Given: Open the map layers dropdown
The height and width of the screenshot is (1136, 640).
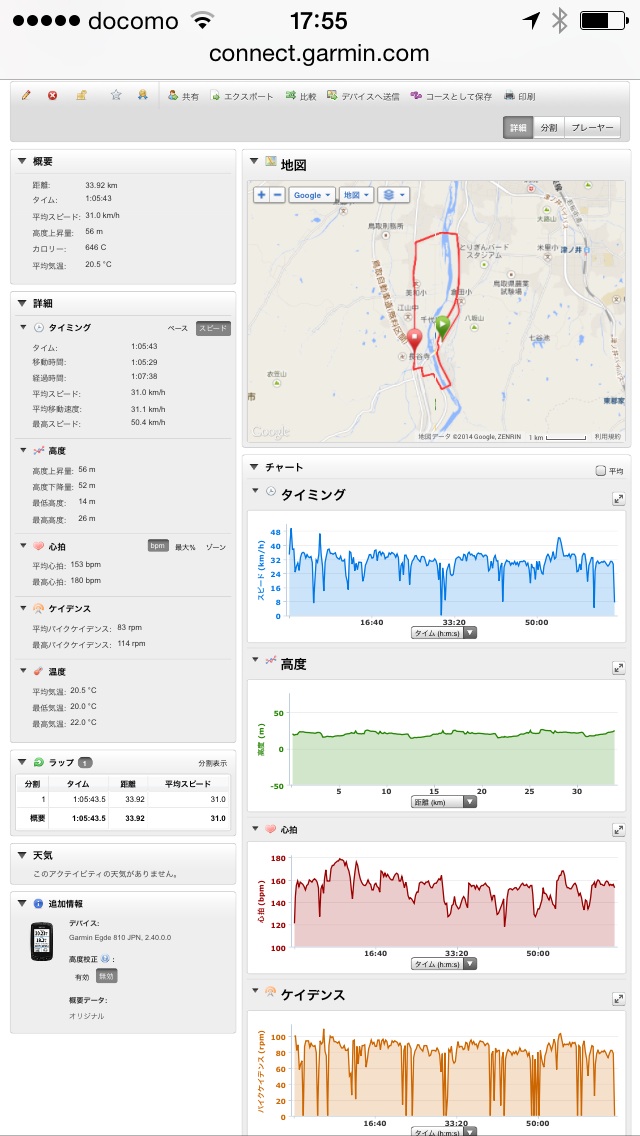Looking at the screenshot, I should (x=396, y=195).
